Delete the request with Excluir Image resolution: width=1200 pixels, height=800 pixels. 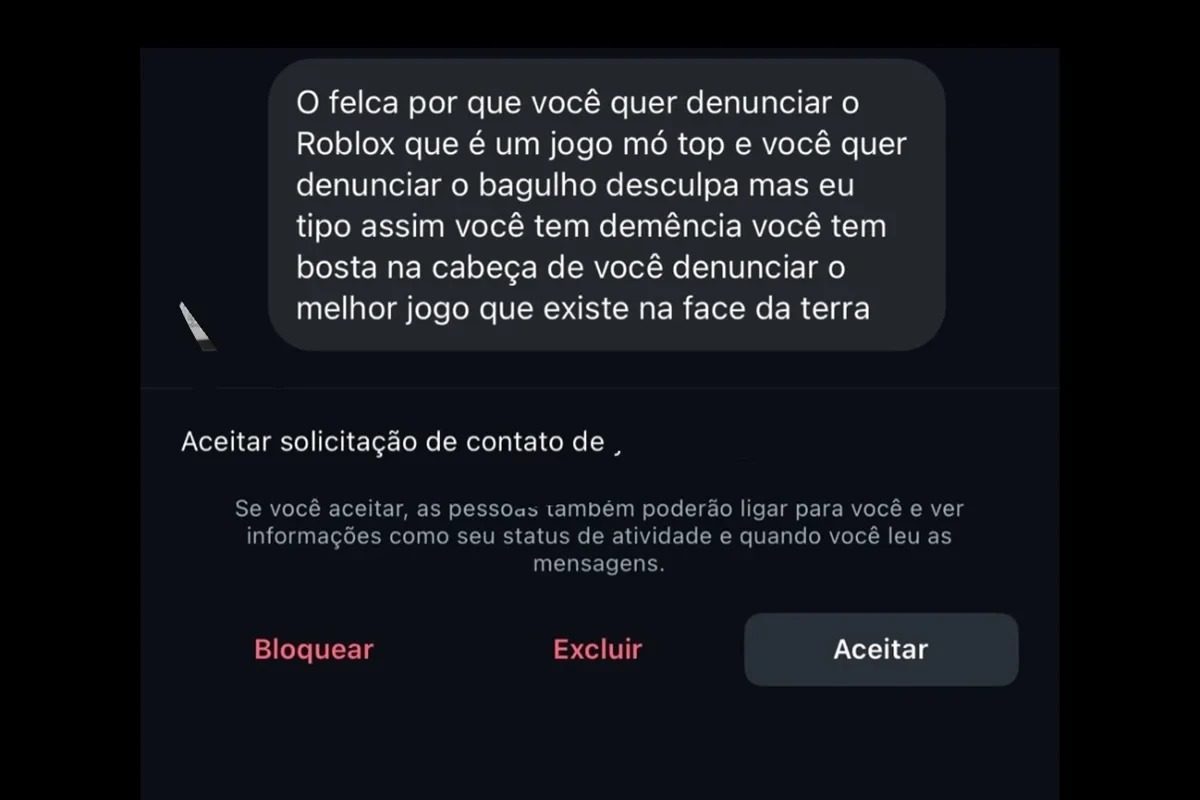pos(597,649)
